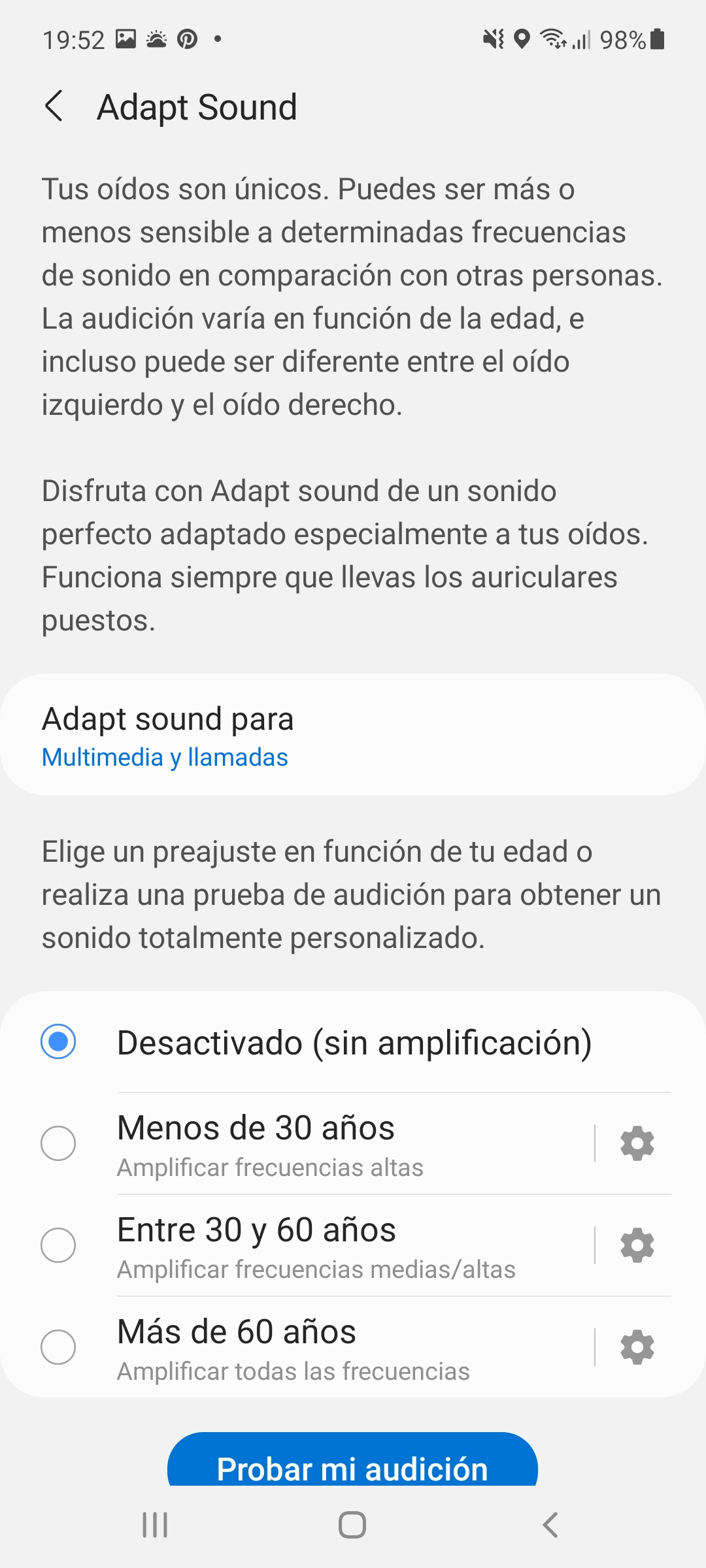The image size is (706, 1568).
Task: Choose the Entre 30 y 60 años preset
Action: (297, 1245)
